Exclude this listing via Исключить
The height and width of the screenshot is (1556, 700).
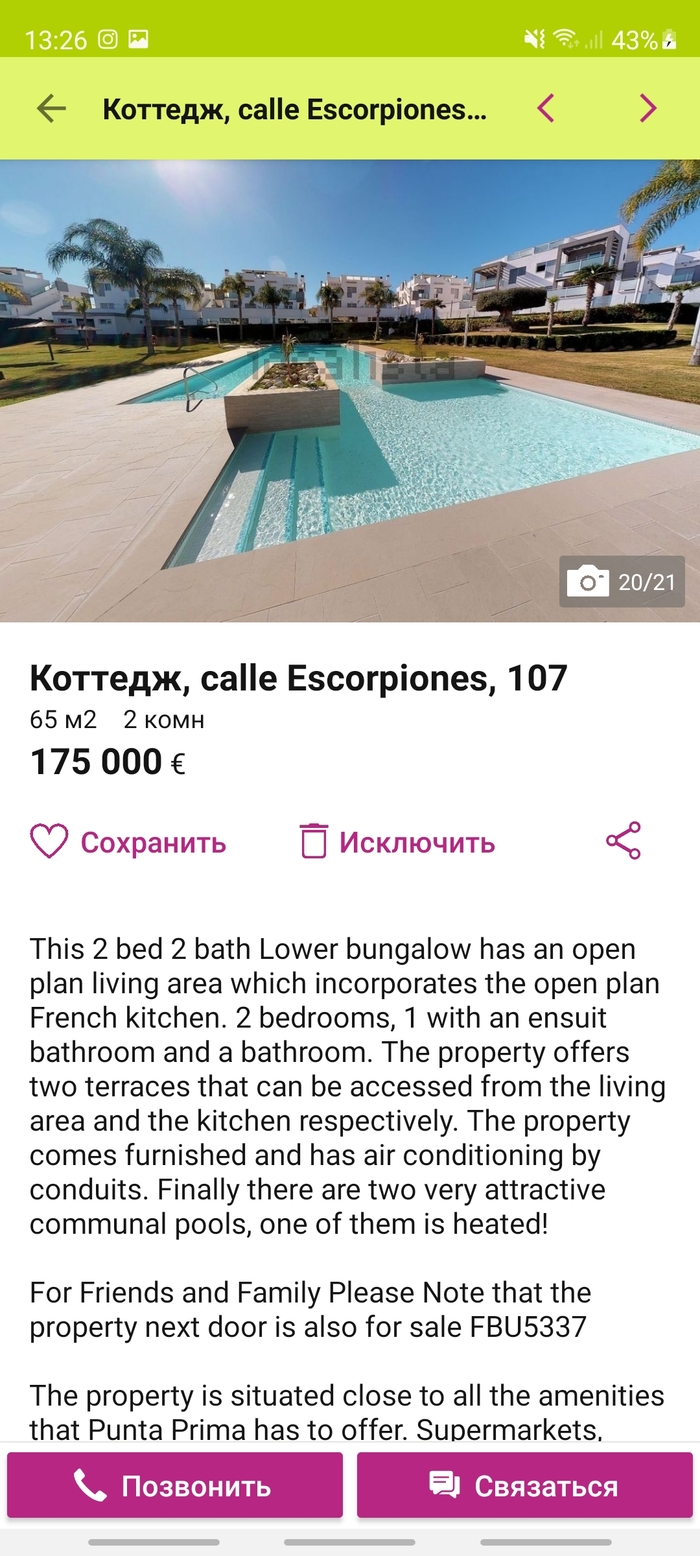(397, 842)
